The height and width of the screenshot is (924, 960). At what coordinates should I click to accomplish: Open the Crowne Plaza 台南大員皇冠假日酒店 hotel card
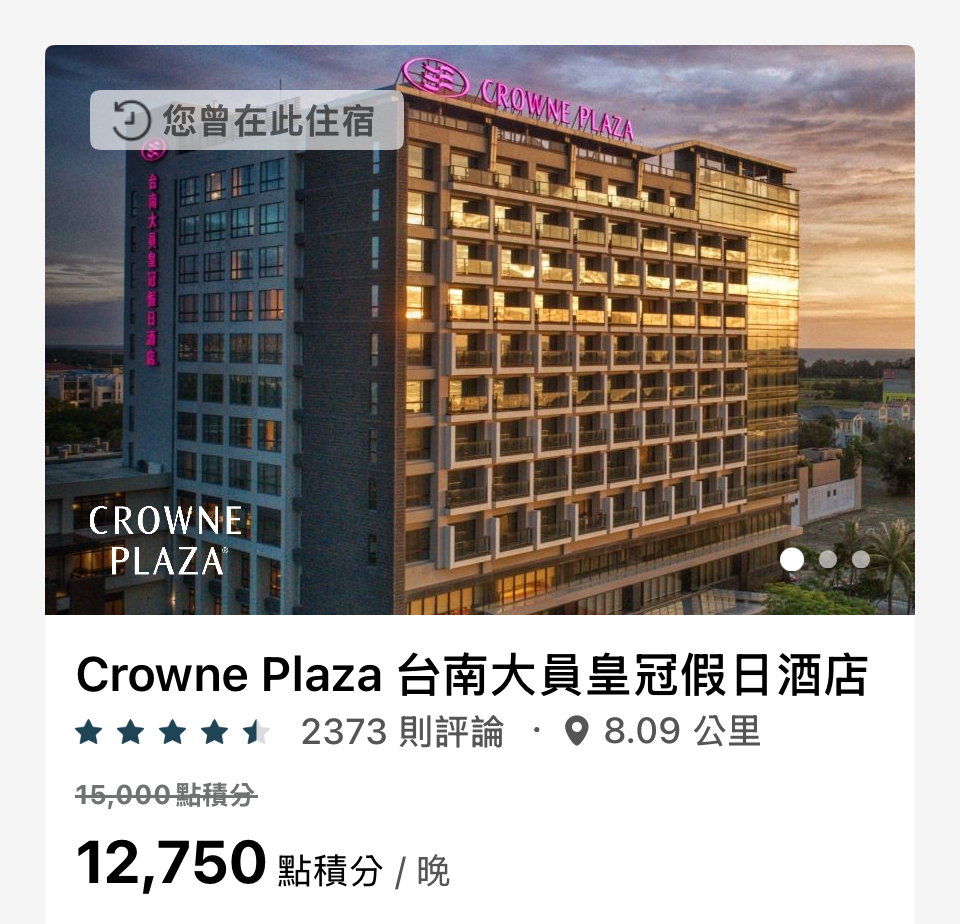click(472, 677)
